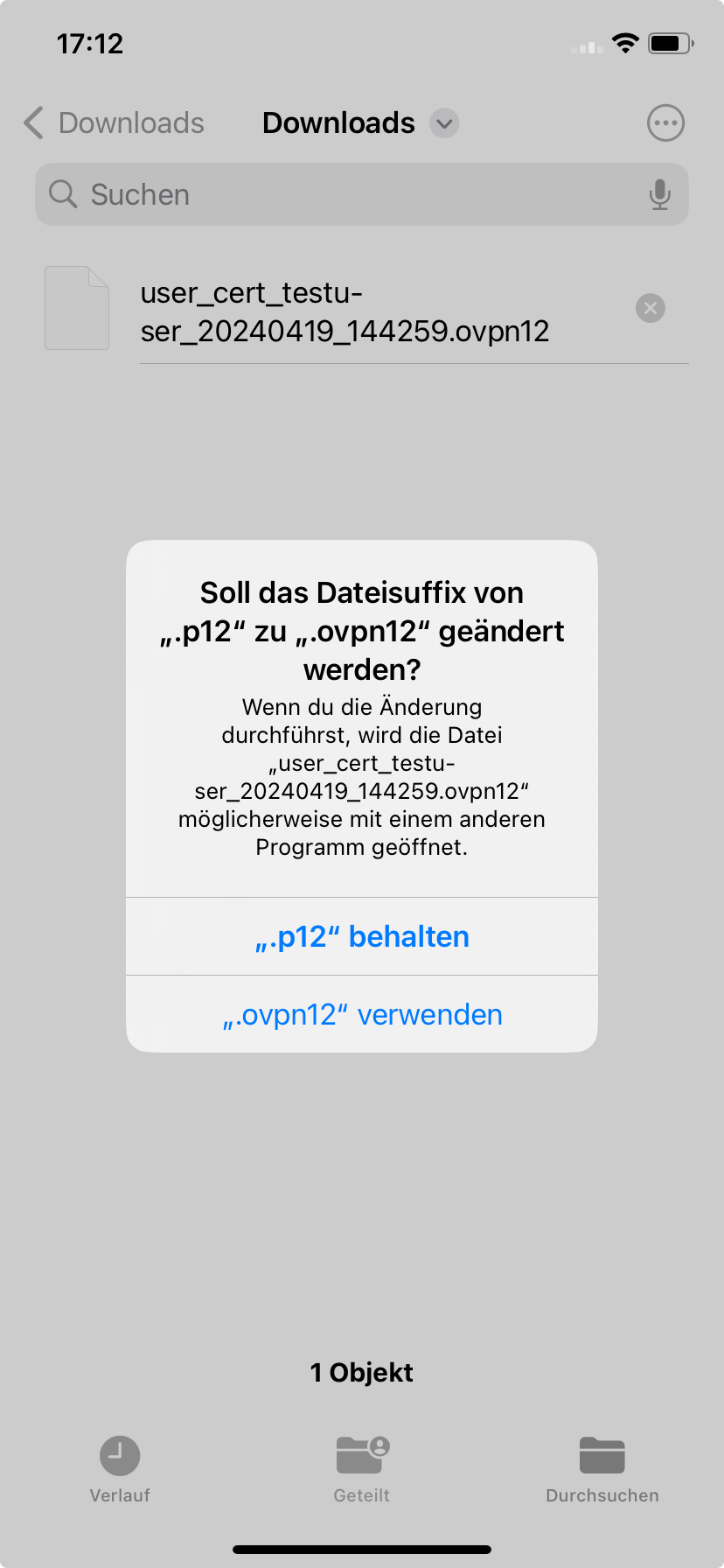Switch to the Verlauf tab
The image size is (724, 1568).
(x=120, y=1470)
